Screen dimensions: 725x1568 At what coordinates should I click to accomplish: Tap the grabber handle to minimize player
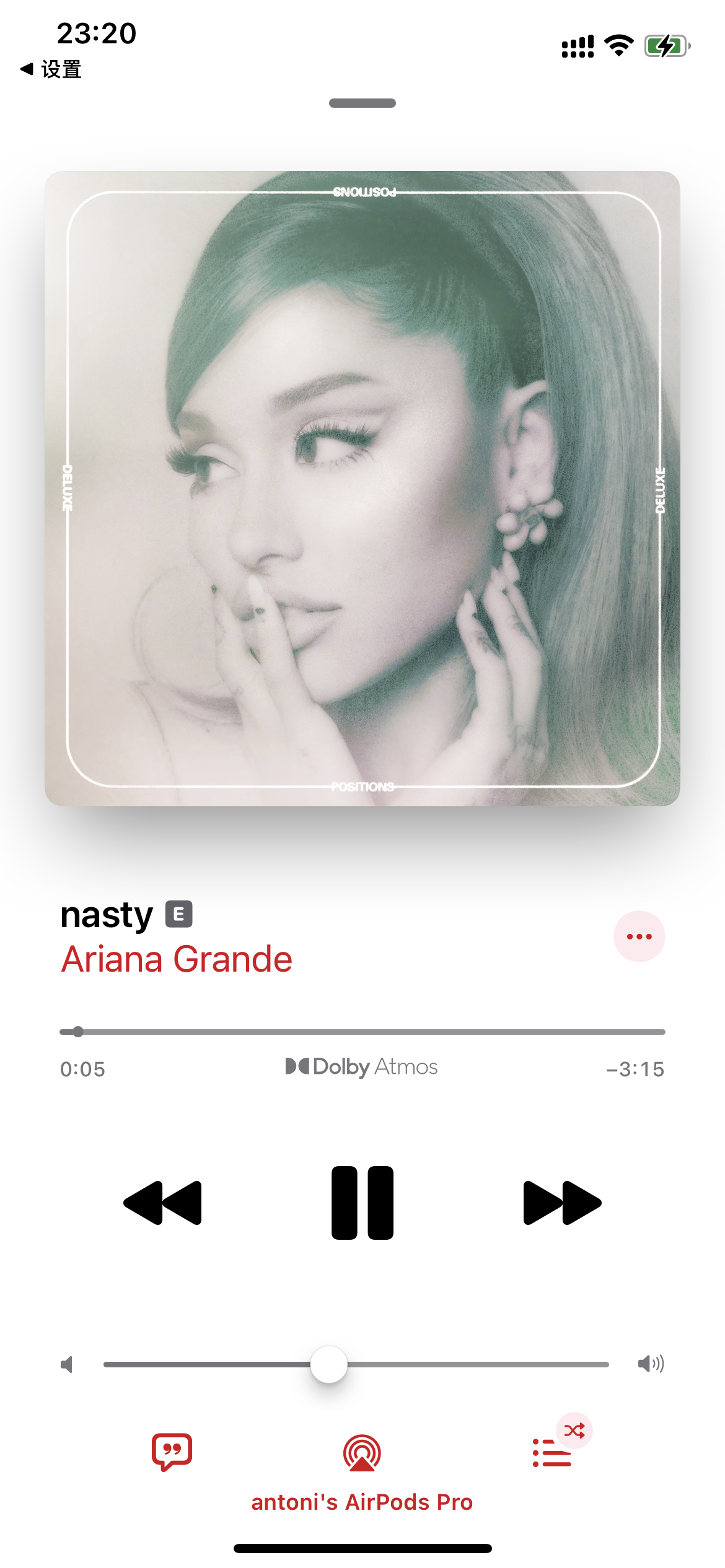pos(362,103)
